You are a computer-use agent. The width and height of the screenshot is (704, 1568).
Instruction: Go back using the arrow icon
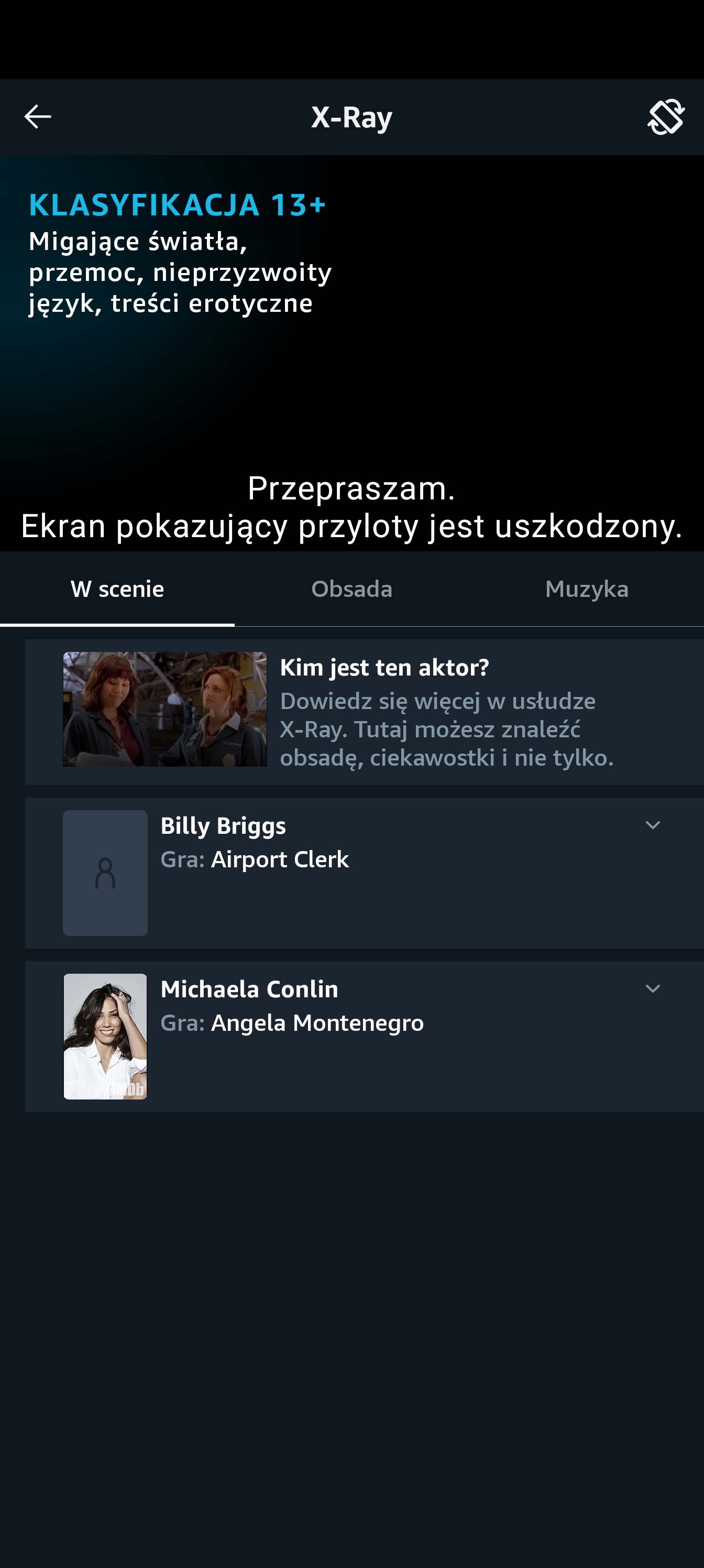37,117
